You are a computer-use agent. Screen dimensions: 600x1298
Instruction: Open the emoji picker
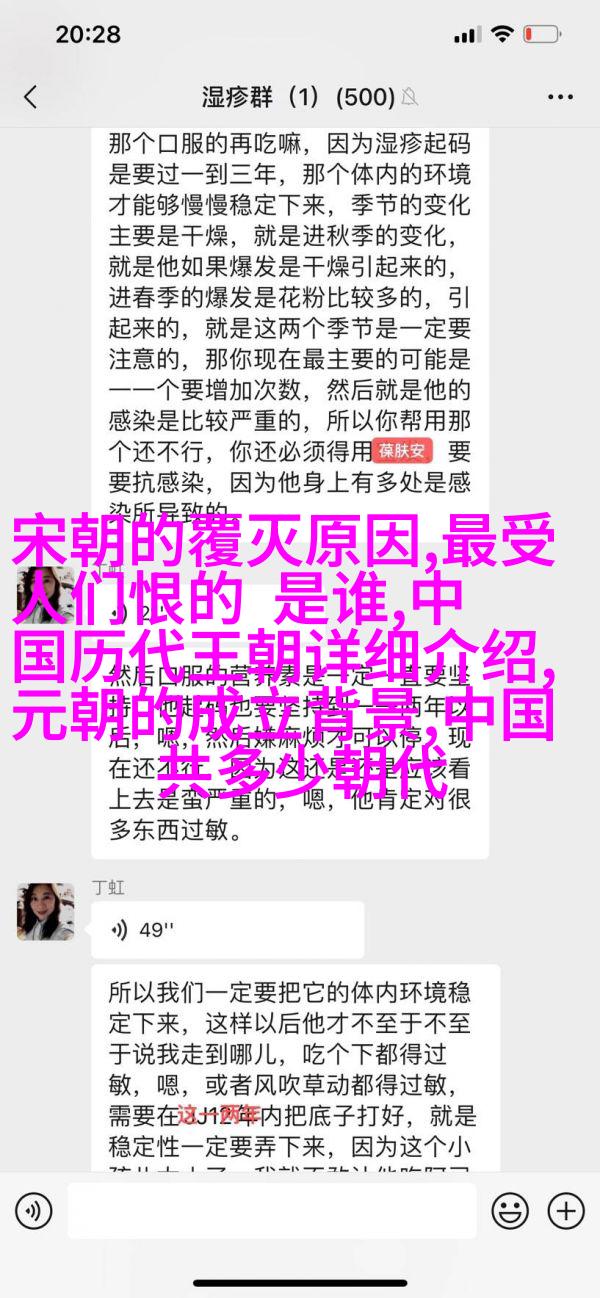511,1212
